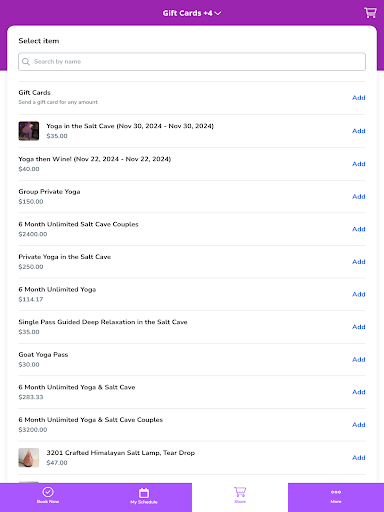Add Goat Yoga Pass
Screen dimensions: 384x512
point(359,359)
